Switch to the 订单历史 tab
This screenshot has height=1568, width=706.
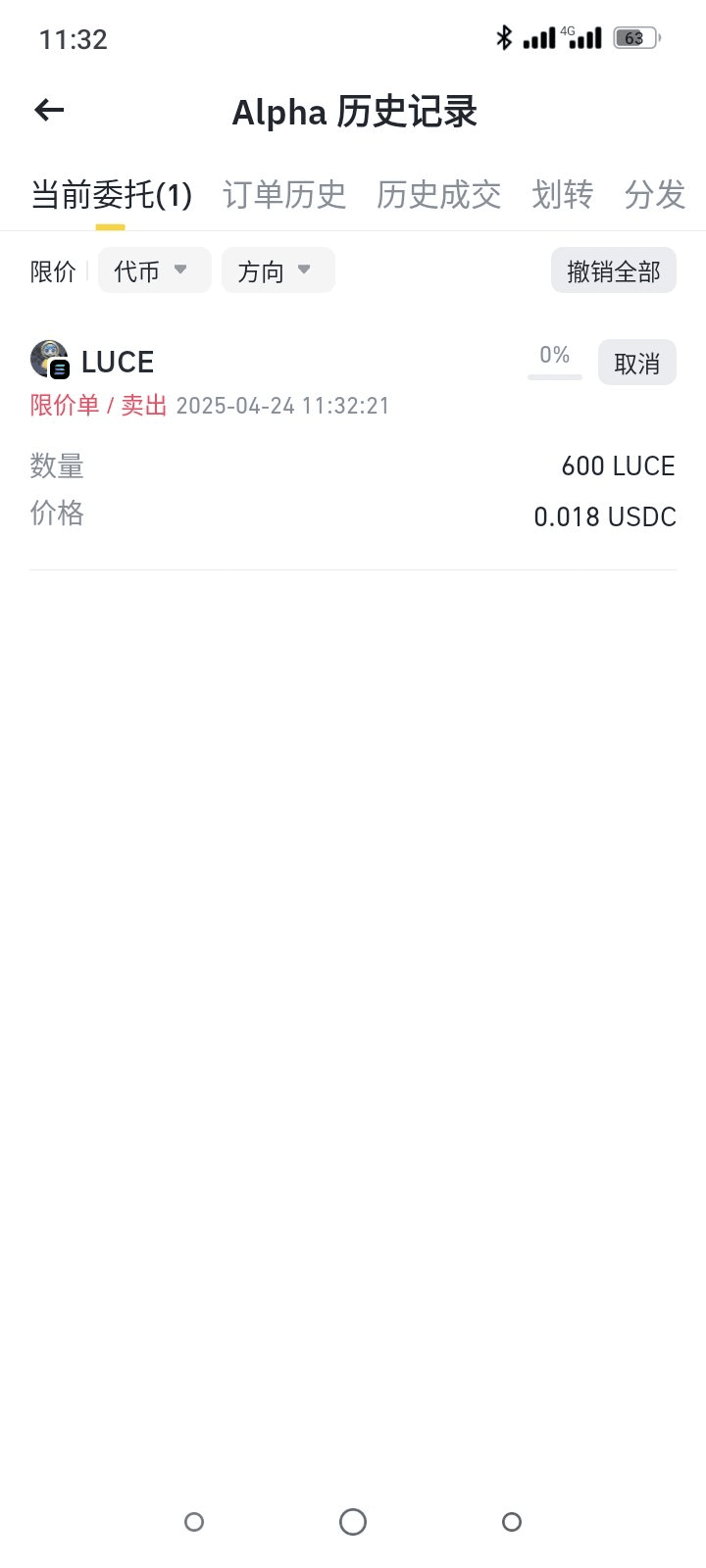pos(284,195)
